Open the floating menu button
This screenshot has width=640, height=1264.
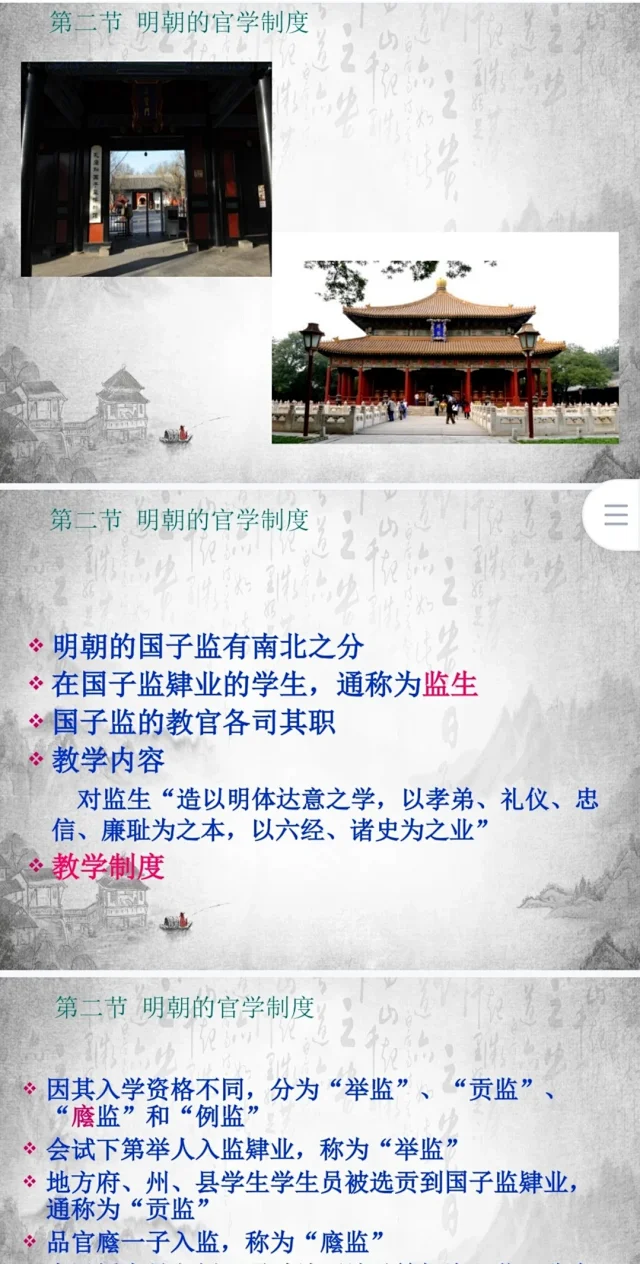coord(616,515)
